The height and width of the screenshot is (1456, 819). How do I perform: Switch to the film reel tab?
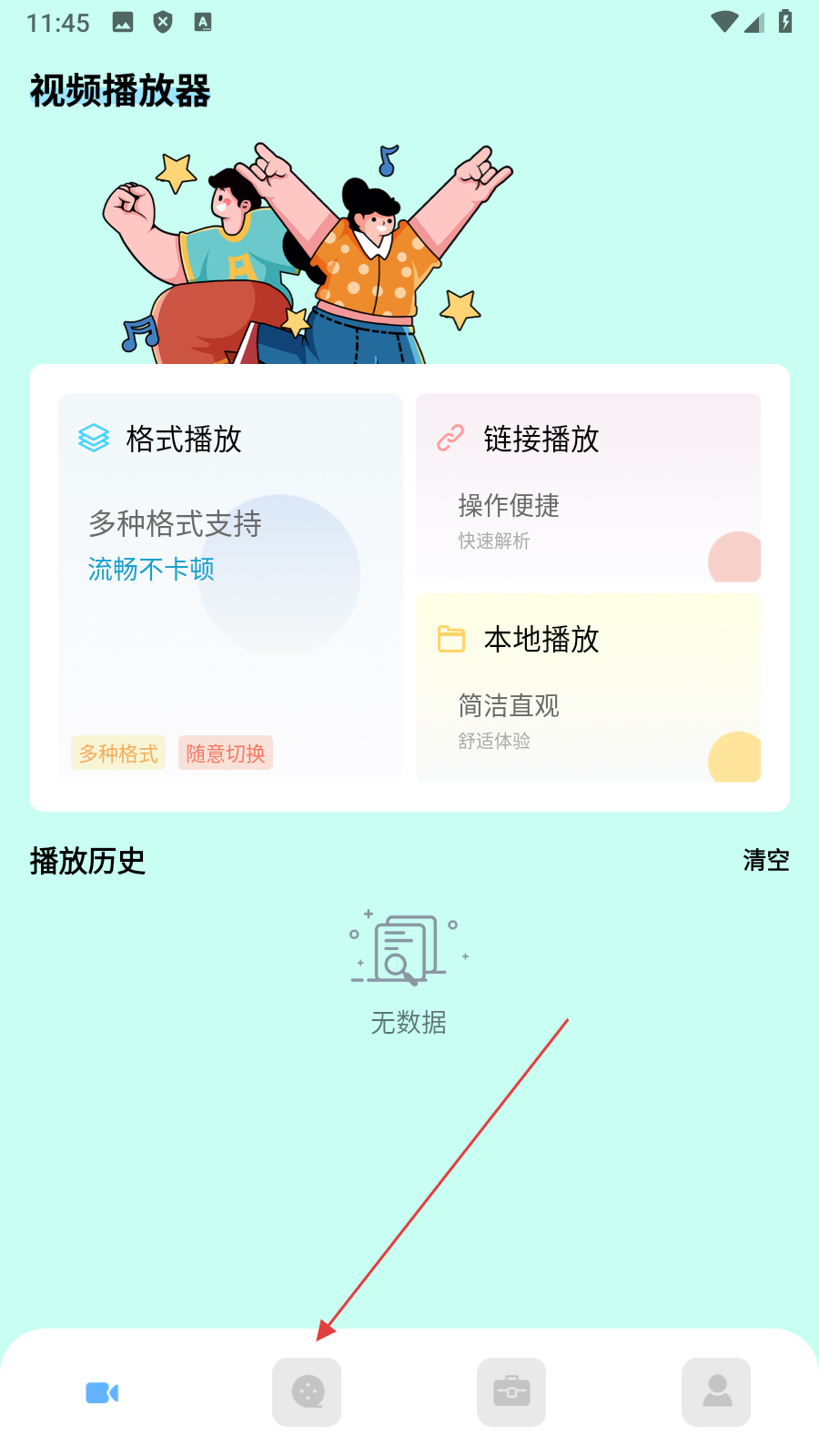(307, 1392)
